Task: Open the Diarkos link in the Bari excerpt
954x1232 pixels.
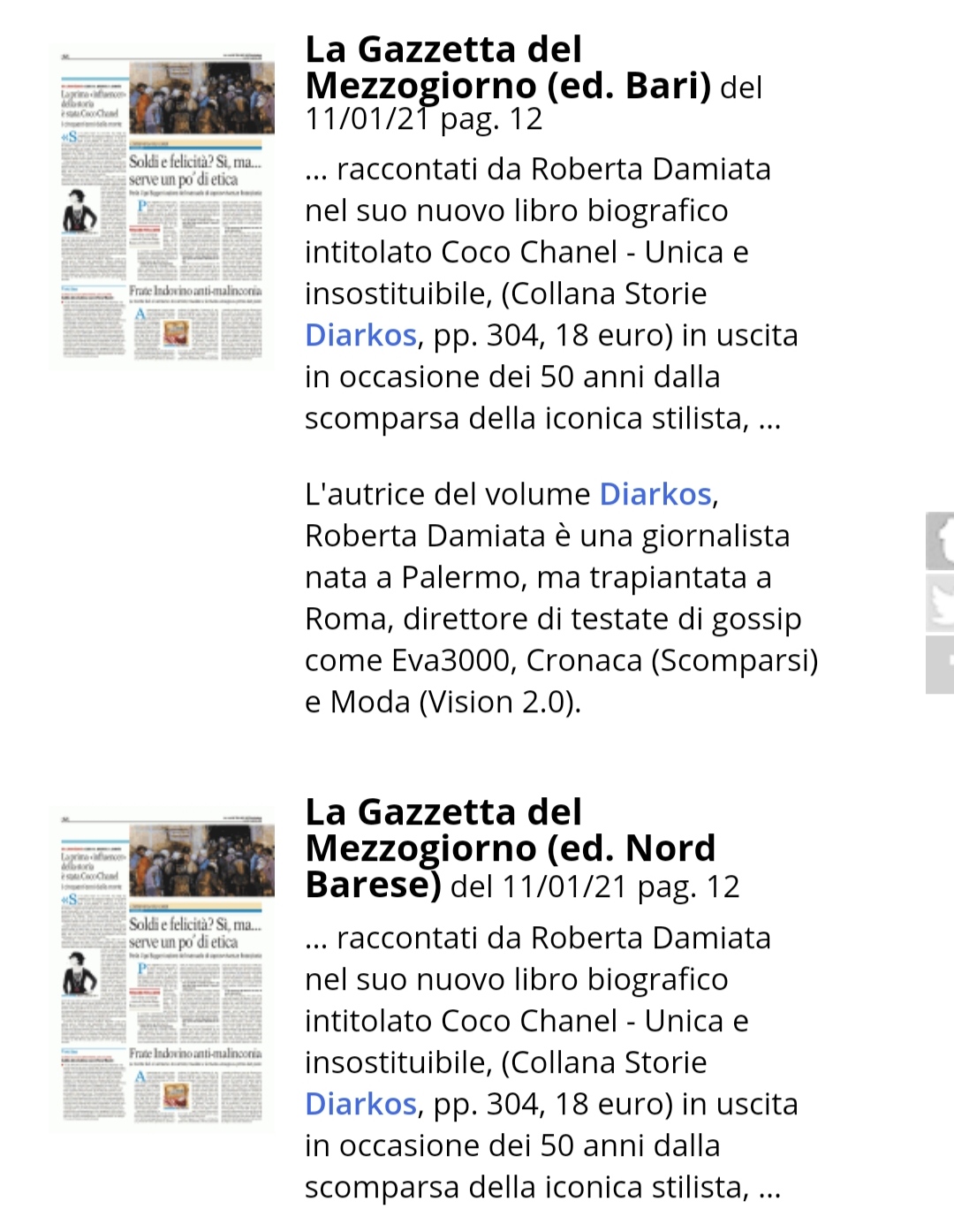Action: coord(360,335)
